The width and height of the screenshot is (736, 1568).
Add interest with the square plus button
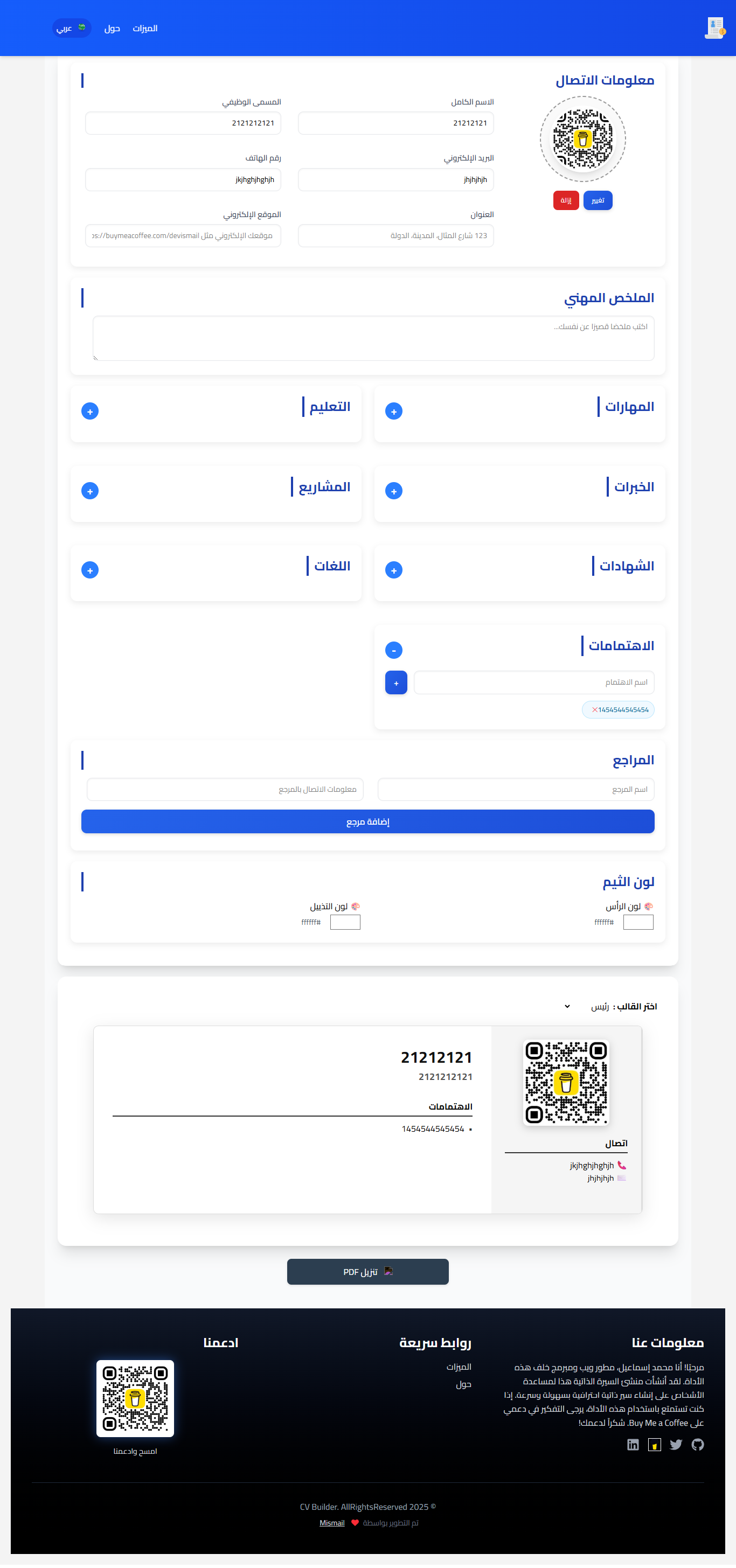[395, 683]
